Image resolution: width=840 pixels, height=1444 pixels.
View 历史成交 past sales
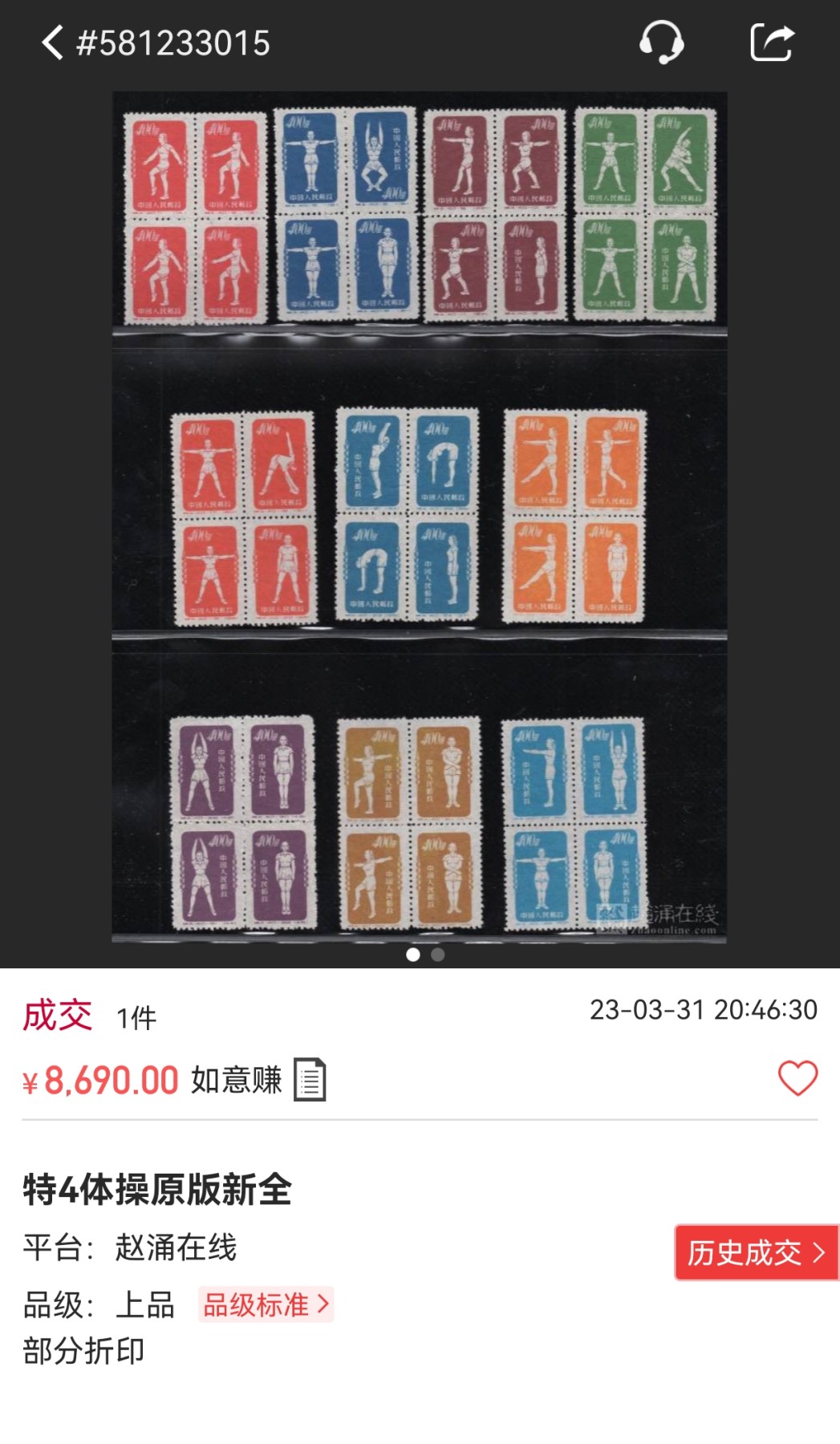(756, 1252)
